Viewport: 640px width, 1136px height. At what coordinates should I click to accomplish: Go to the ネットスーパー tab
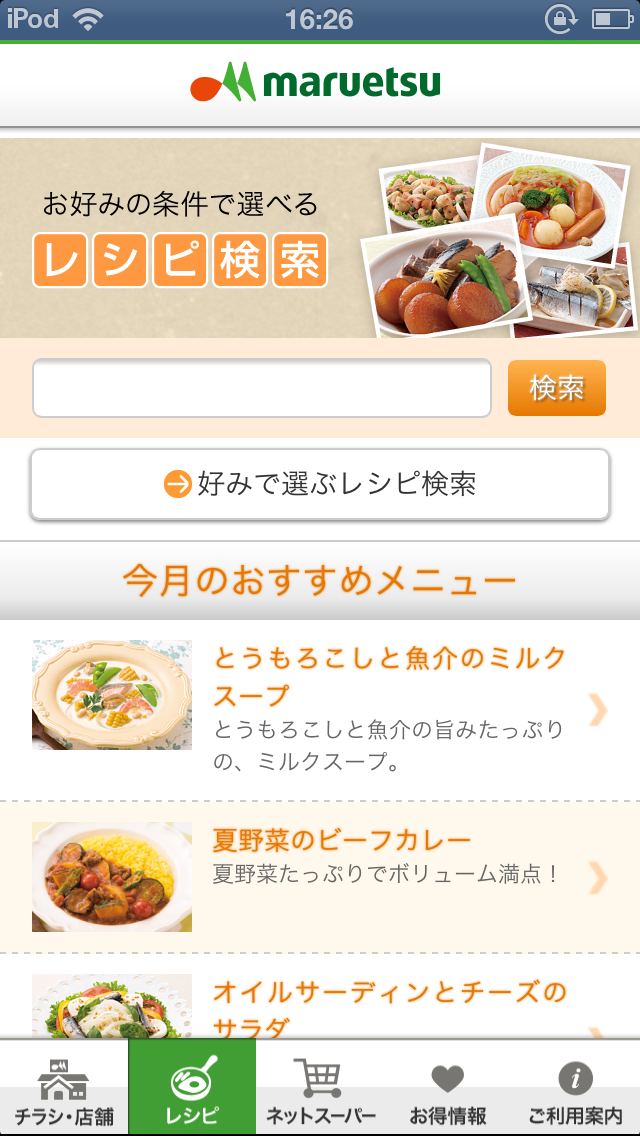click(x=320, y=1087)
